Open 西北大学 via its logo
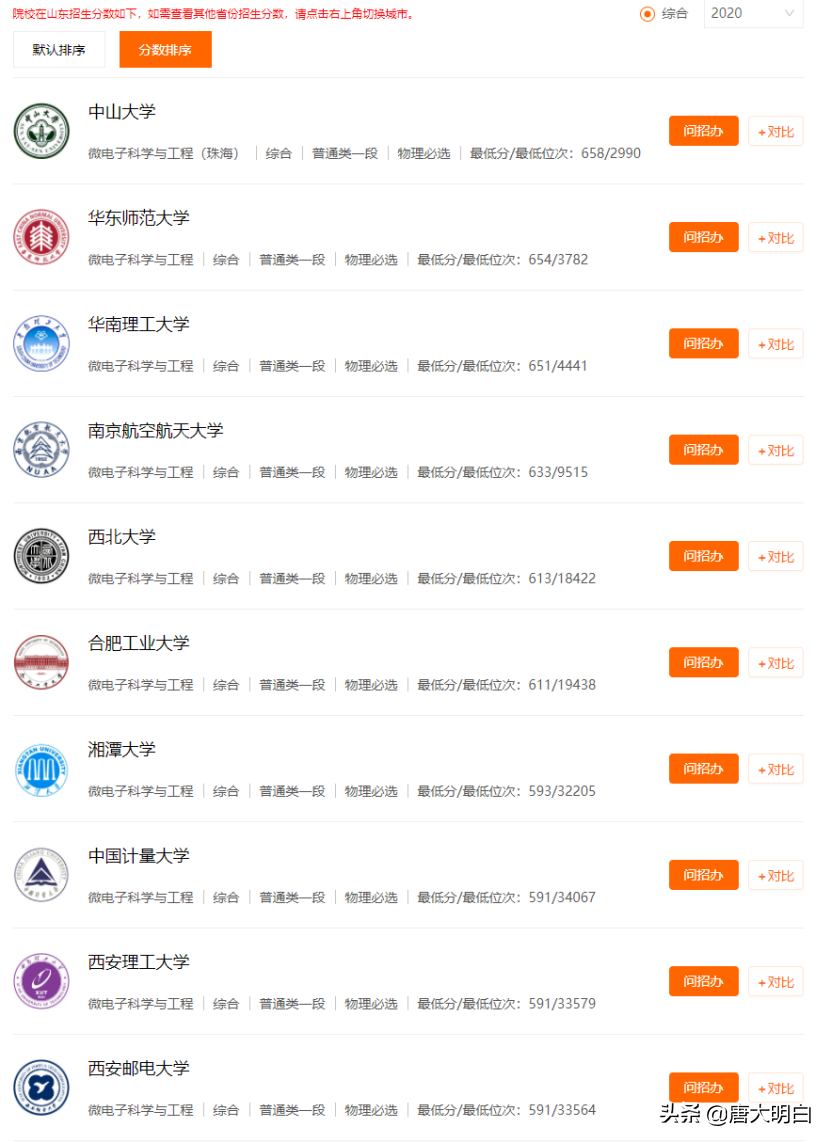The height and width of the screenshot is (1143, 831). pyautogui.click(x=40, y=556)
